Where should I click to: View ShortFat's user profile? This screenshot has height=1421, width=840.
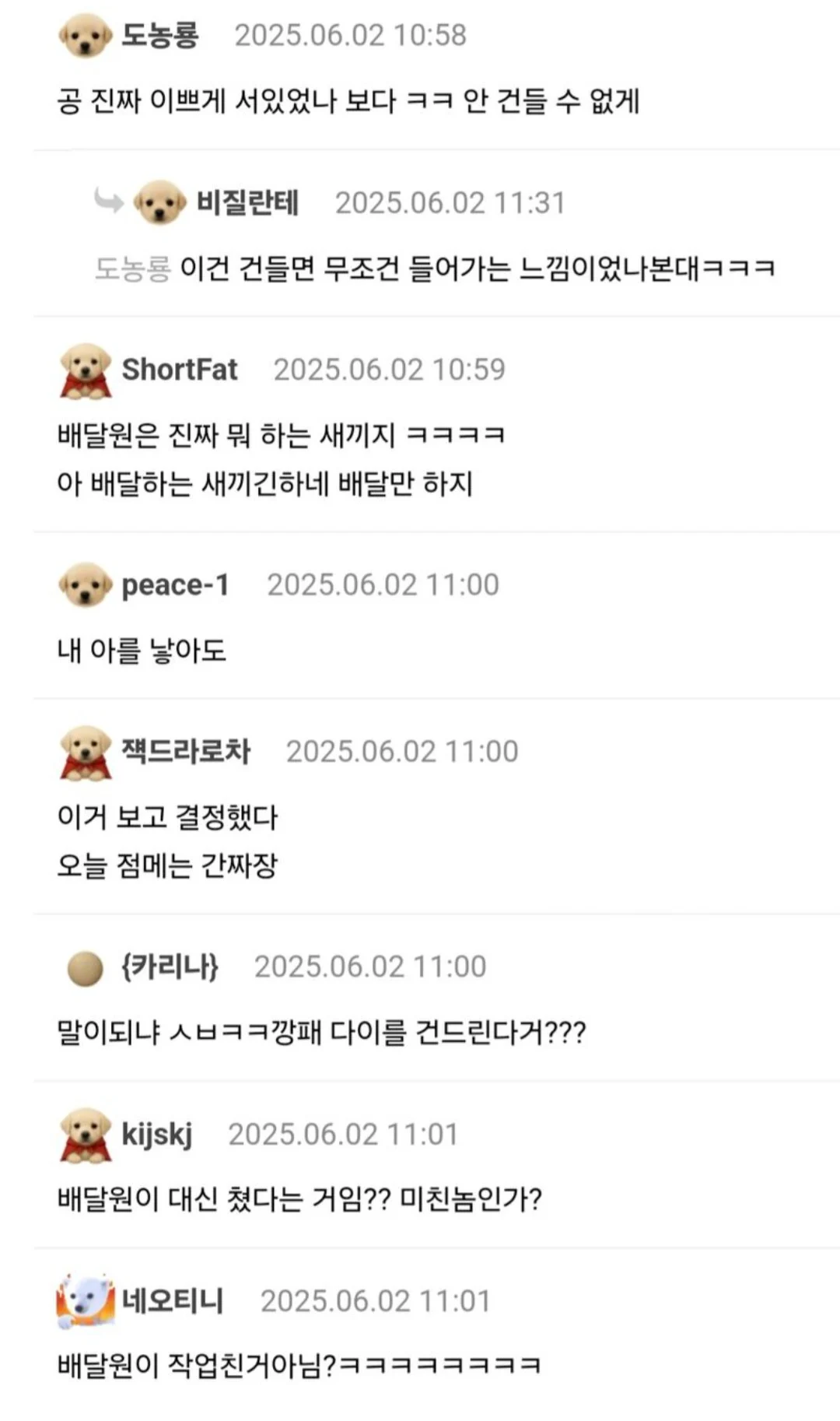tap(179, 369)
